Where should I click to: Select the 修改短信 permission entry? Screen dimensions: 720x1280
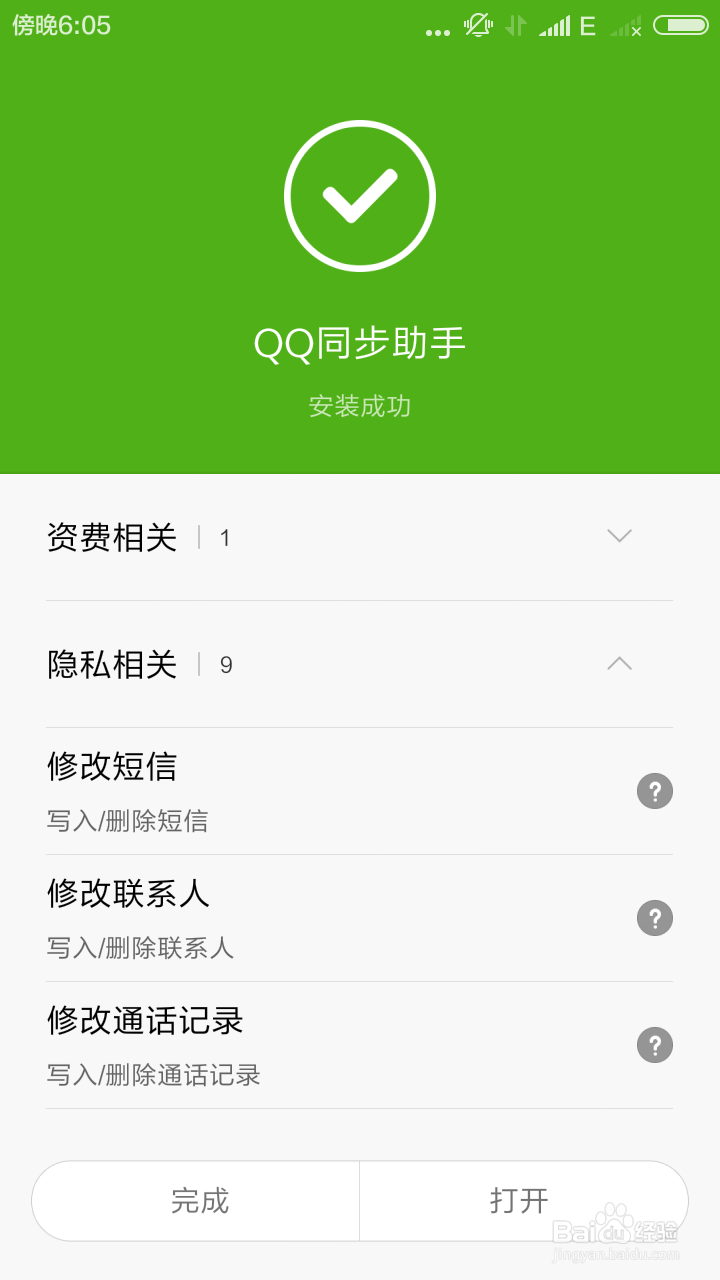(300, 790)
